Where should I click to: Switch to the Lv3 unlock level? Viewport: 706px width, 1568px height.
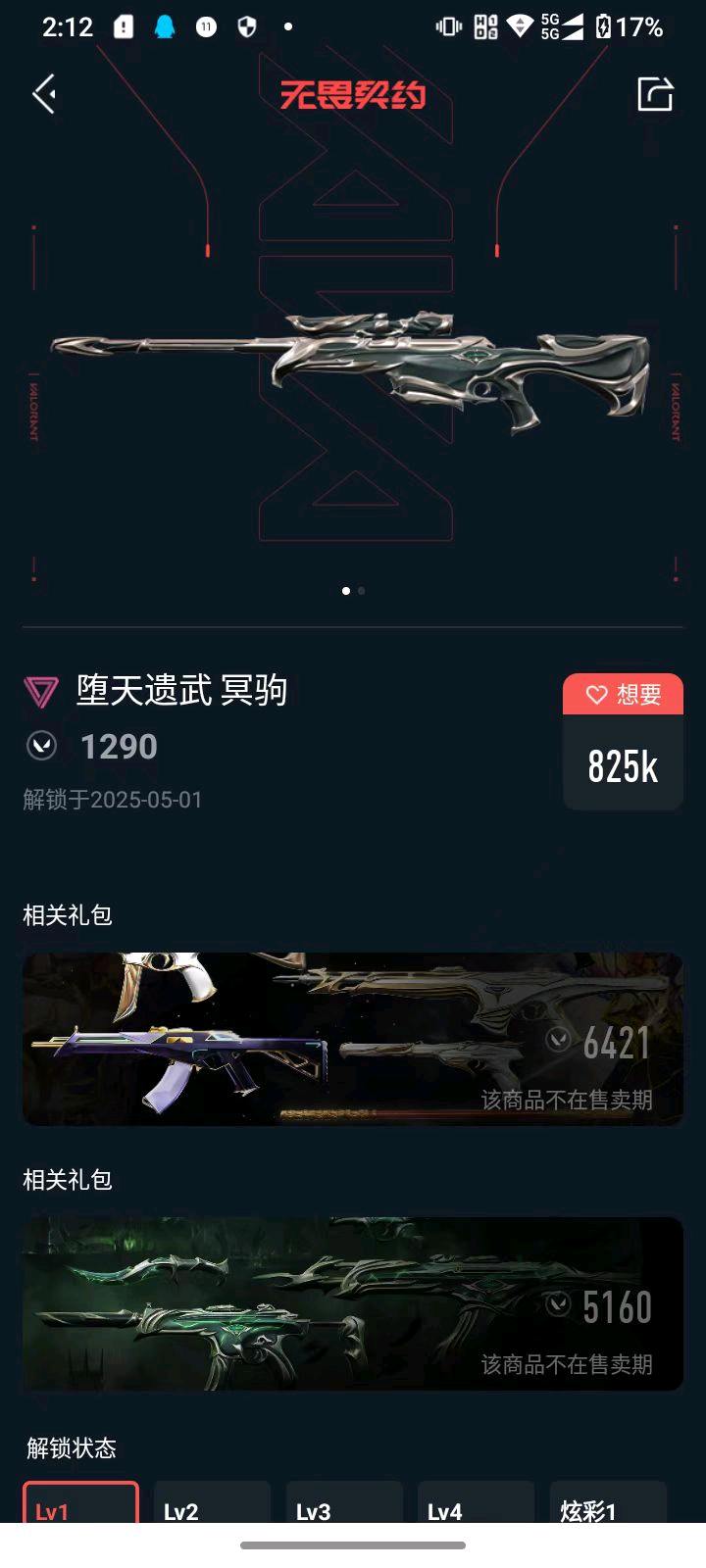[344, 1504]
